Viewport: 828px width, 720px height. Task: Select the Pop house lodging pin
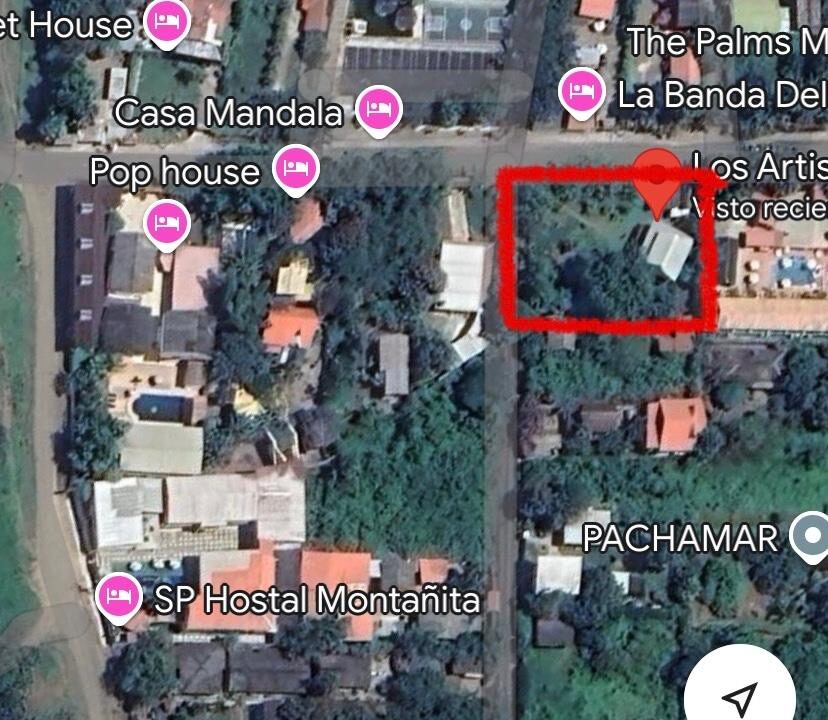(294, 168)
